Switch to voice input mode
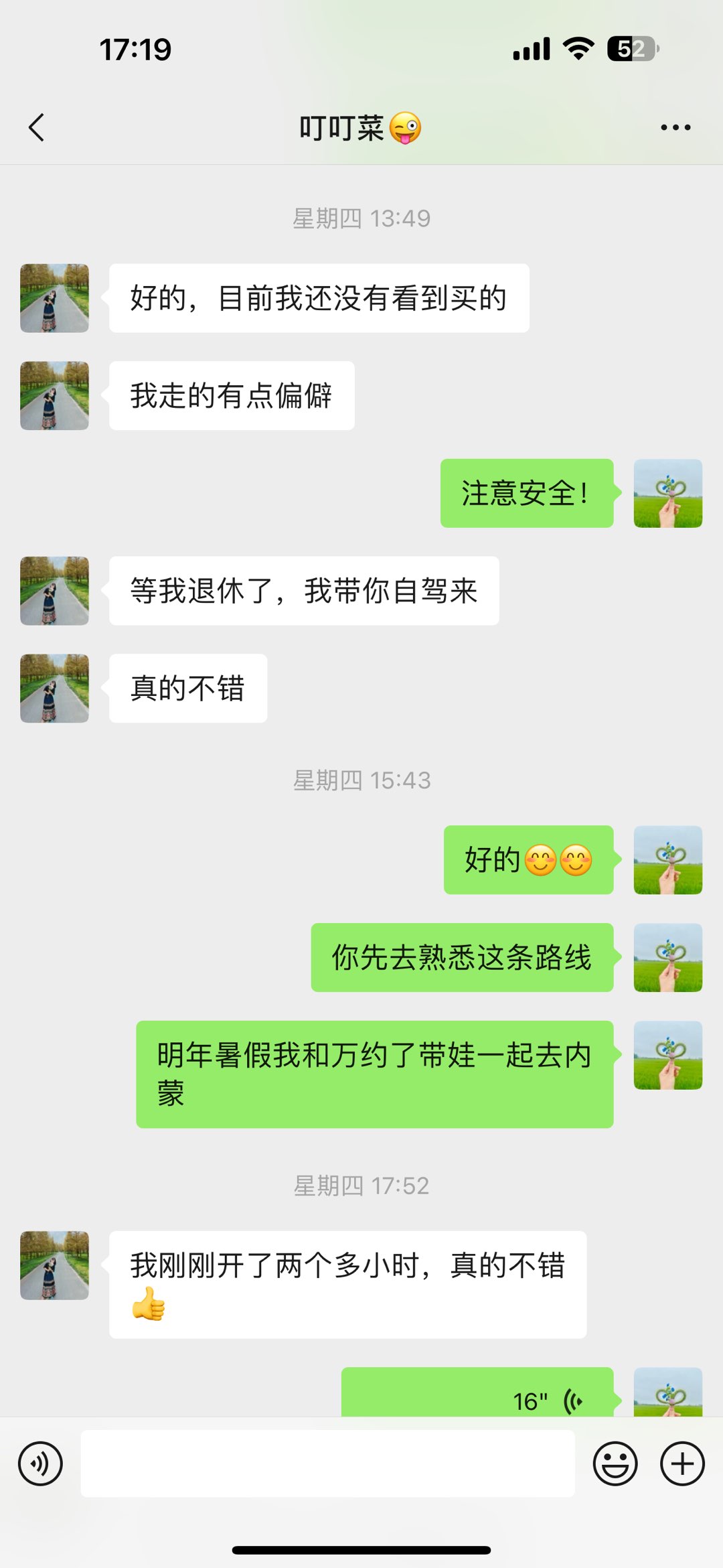Viewport: 723px width, 1568px height. pos(41,1464)
